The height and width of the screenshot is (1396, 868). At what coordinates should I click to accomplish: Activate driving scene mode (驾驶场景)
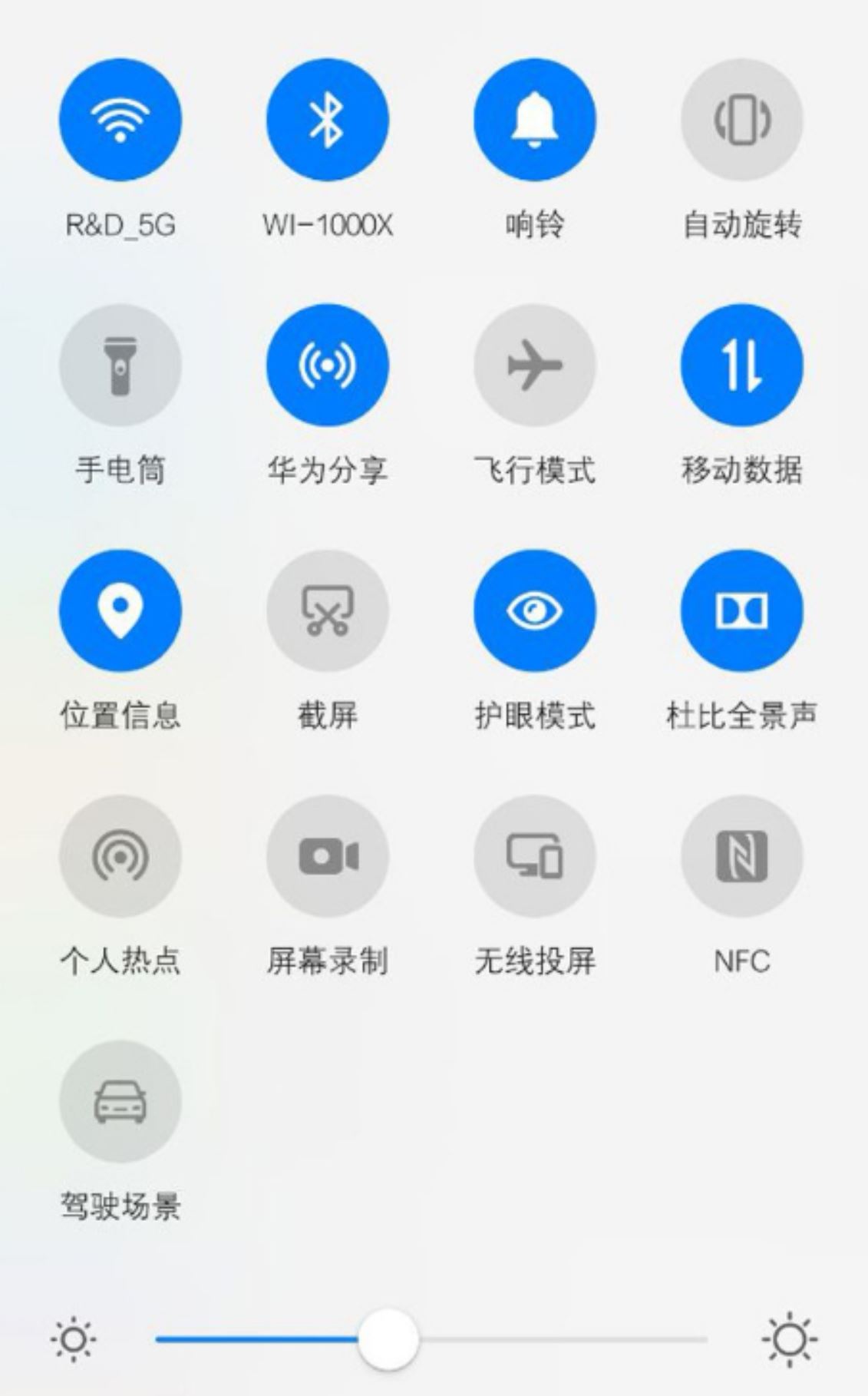119,1101
